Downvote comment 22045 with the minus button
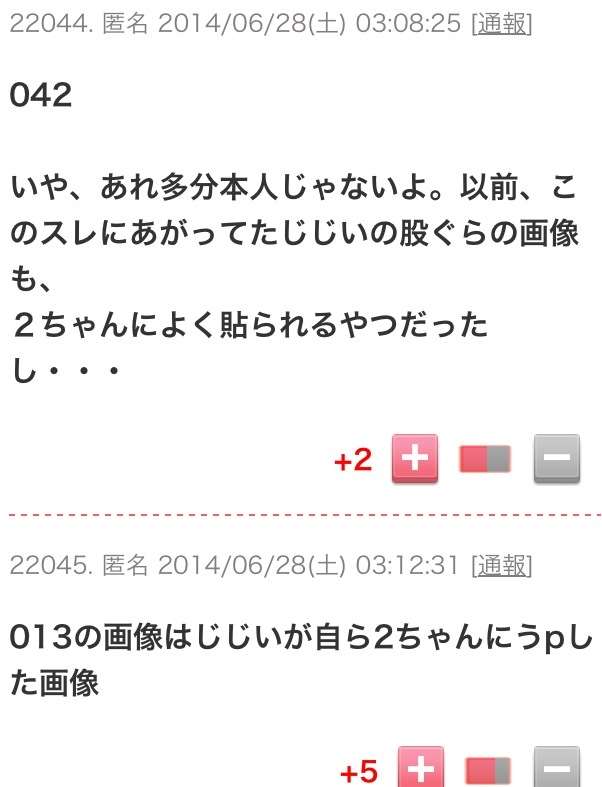The image size is (602, 787). 557,769
